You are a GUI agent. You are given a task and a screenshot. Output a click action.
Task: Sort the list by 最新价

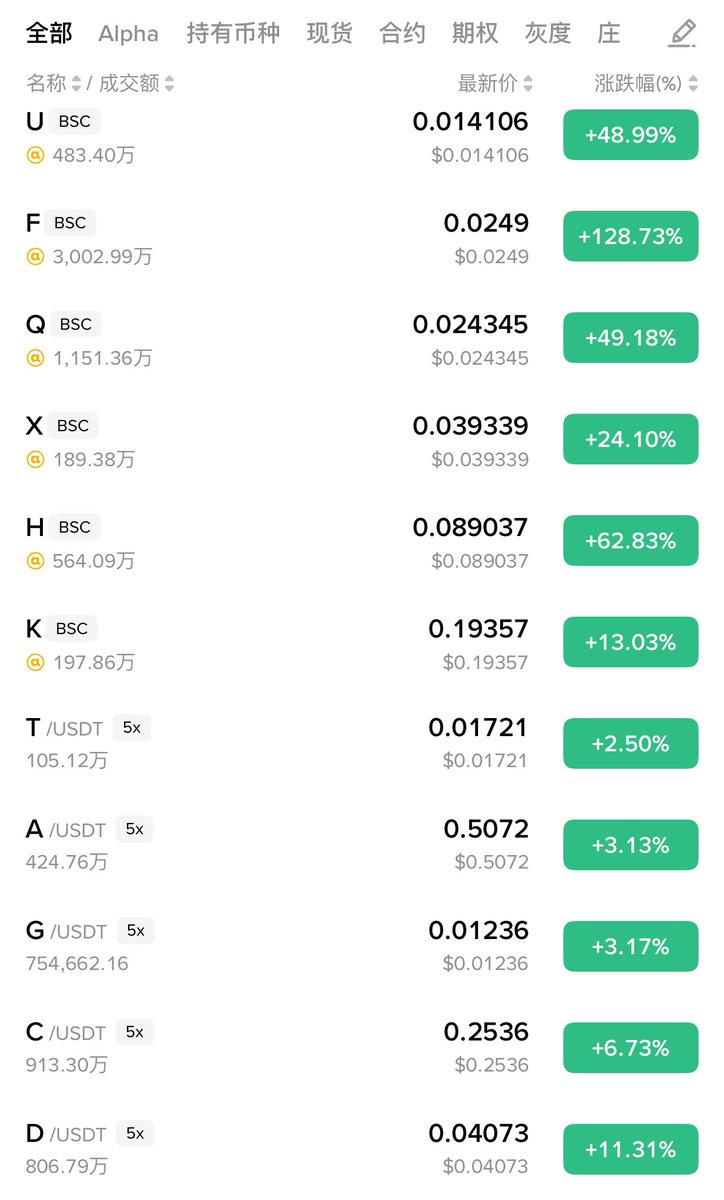495,83
